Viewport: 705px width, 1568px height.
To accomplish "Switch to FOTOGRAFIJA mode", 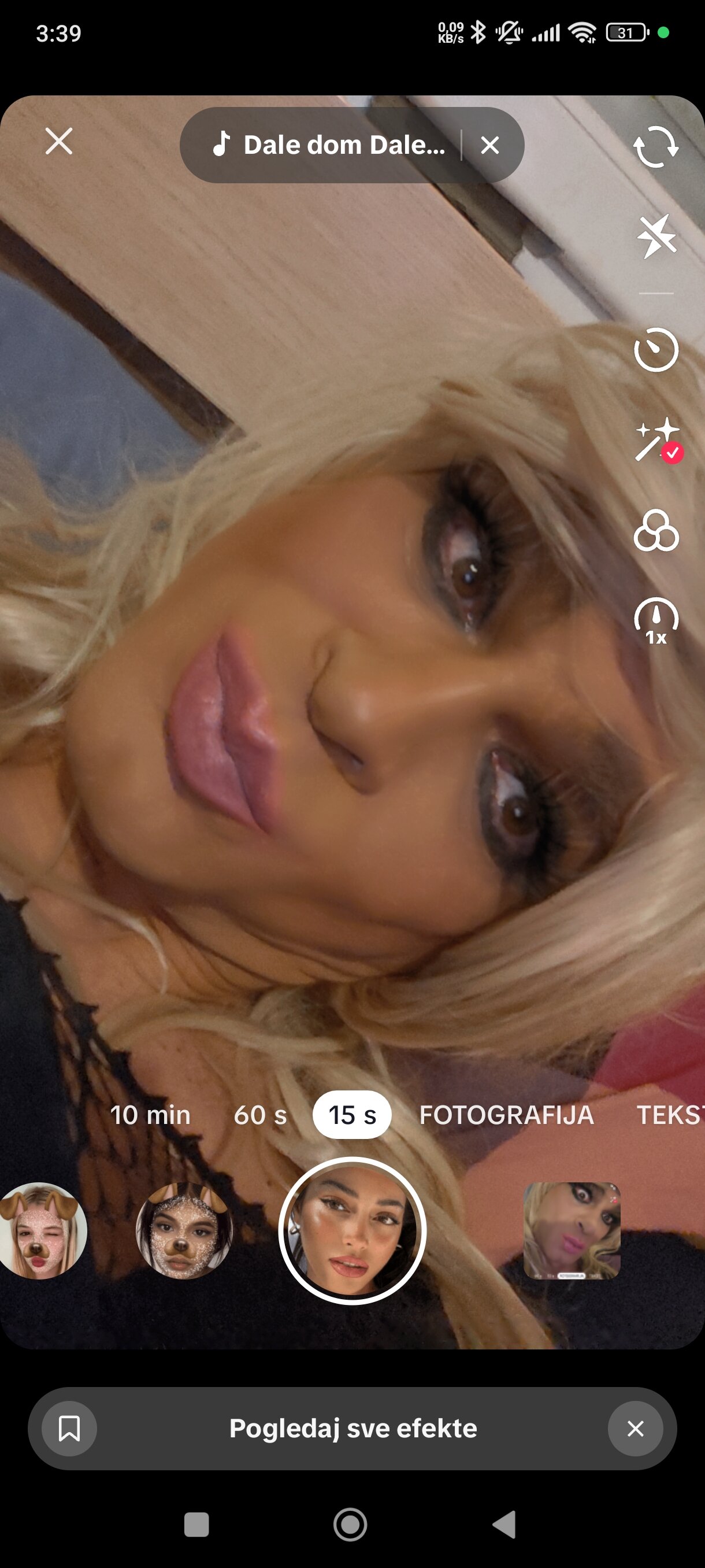I will (x=506, y=1115).
